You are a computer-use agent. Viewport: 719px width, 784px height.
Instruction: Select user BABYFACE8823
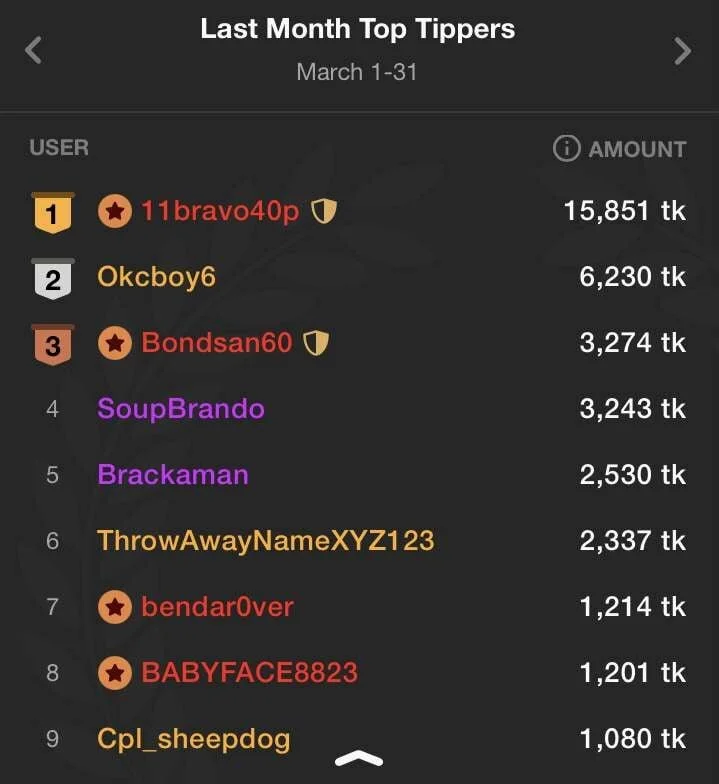(249, 673)
